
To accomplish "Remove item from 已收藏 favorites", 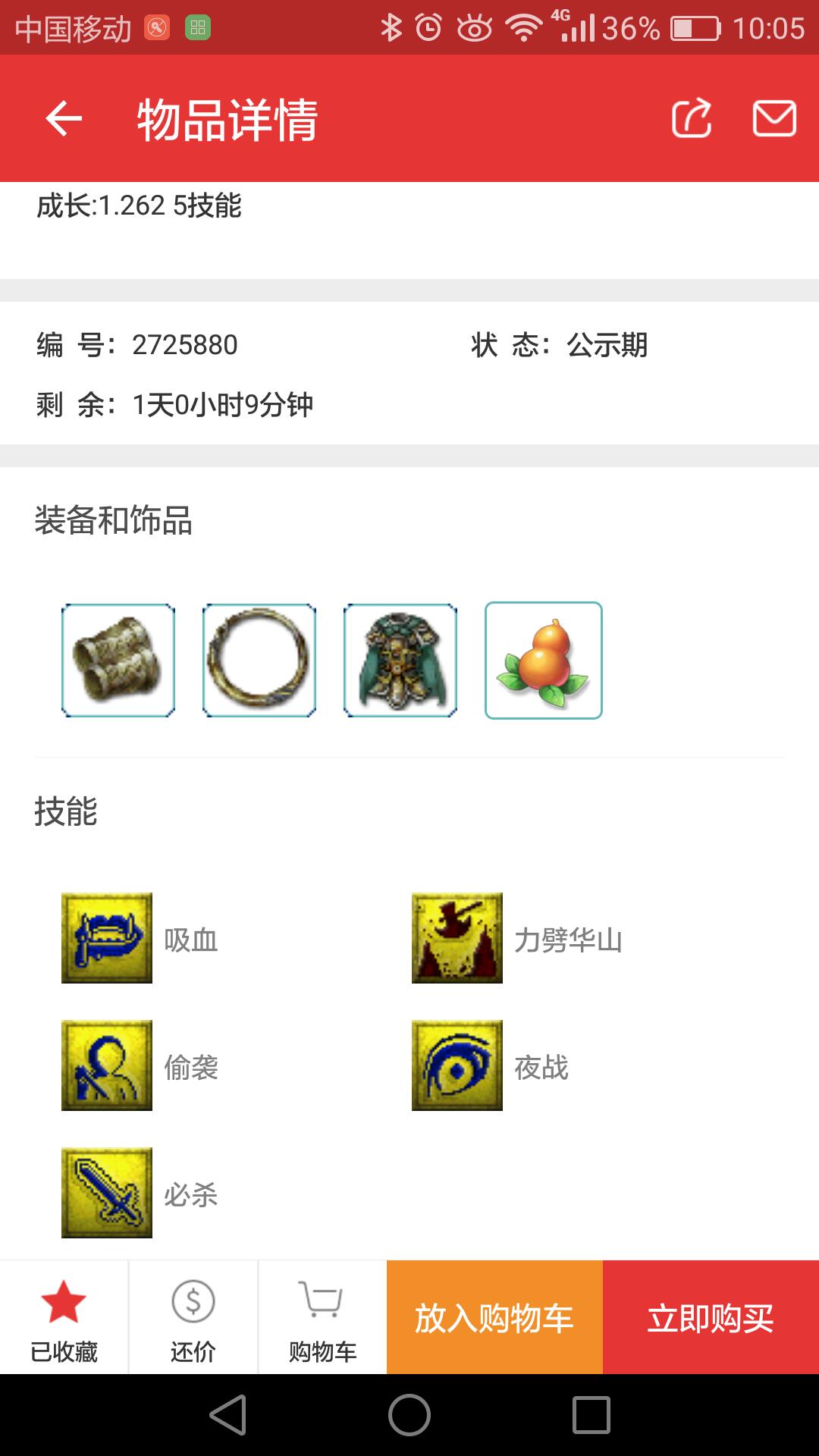I will (x=64, y=1318).
